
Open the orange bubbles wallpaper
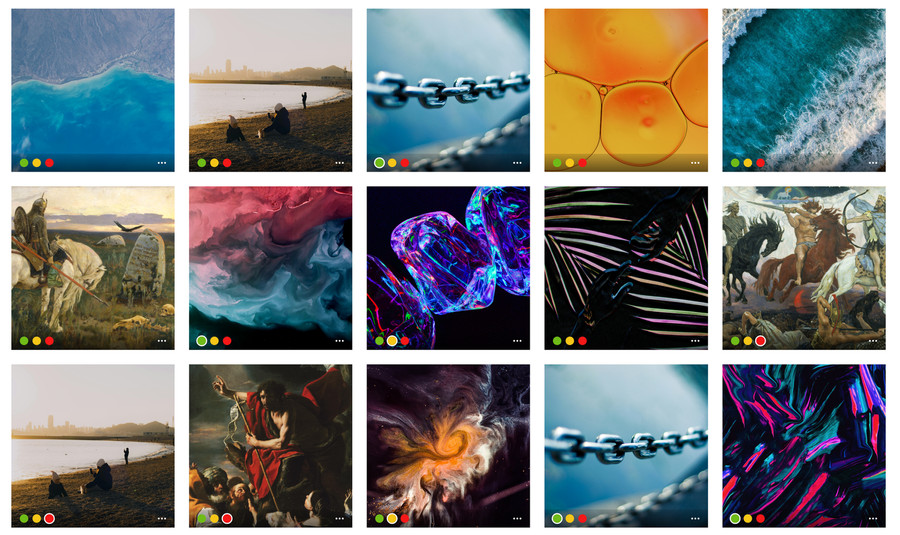(x=626, y=80)
